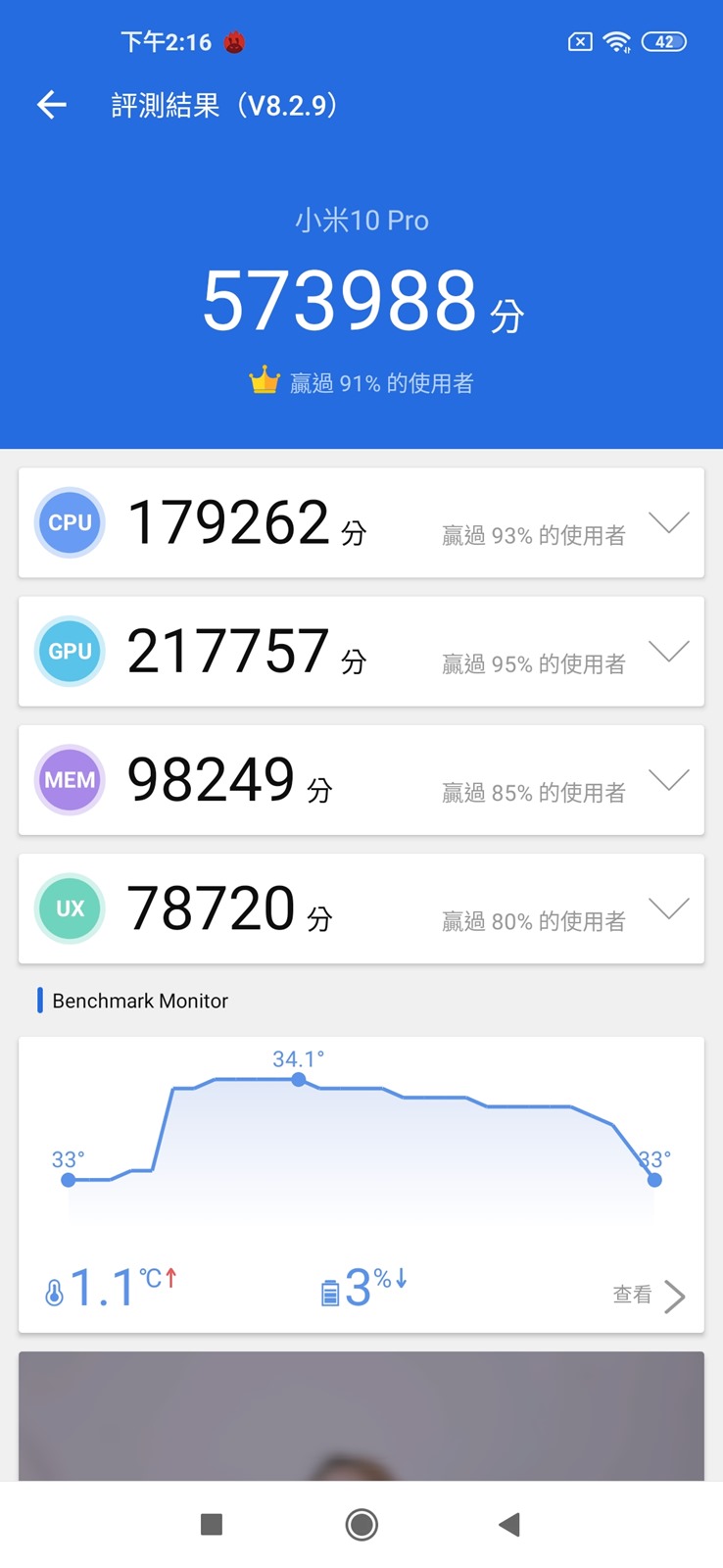Expand the GPU score breakdown
Viewport: 723px width, 1568px height.
(669, 651)
